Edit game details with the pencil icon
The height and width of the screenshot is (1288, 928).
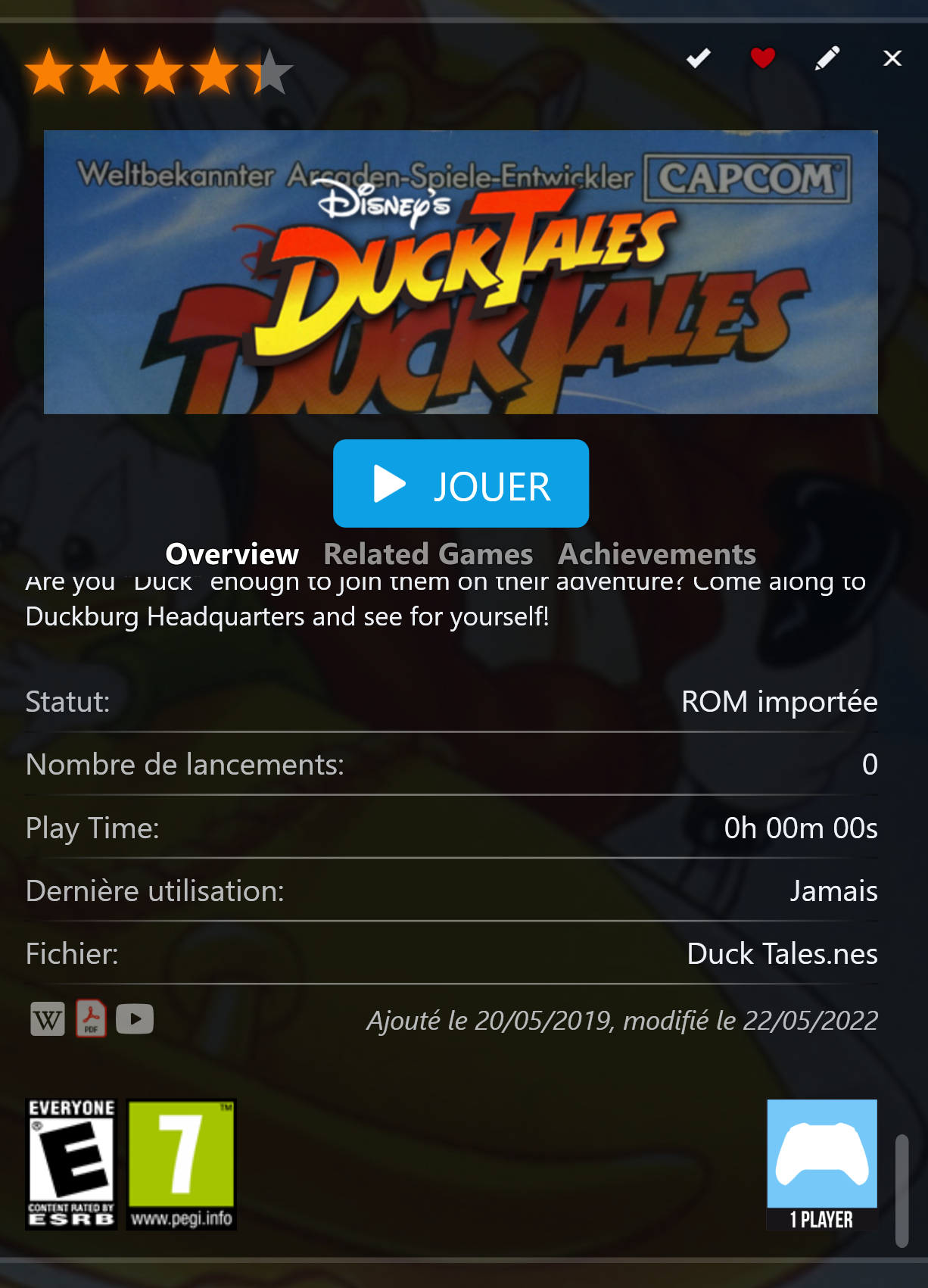(x=827, y=58)
